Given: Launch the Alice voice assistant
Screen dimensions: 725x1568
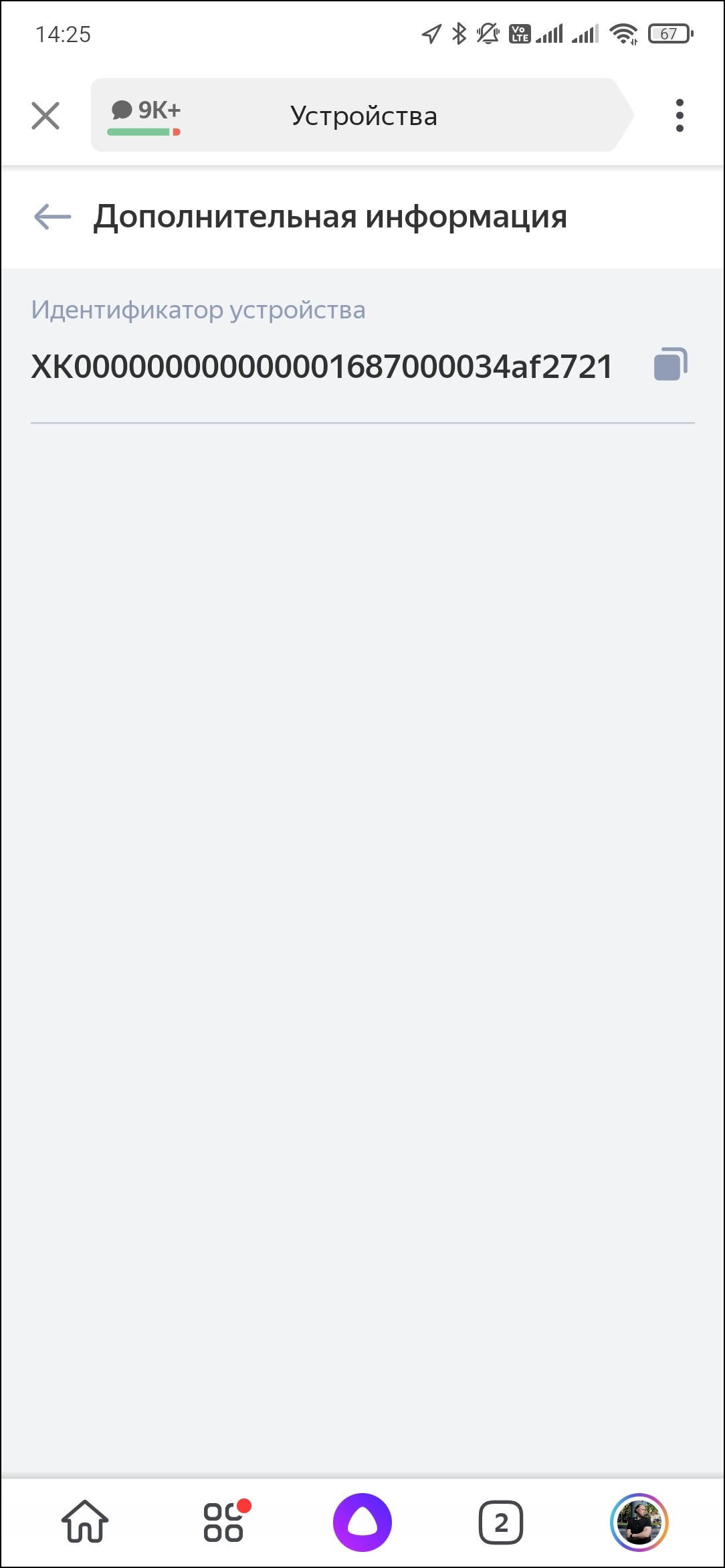Looking at the screenshot, I should coord(362,1522).
